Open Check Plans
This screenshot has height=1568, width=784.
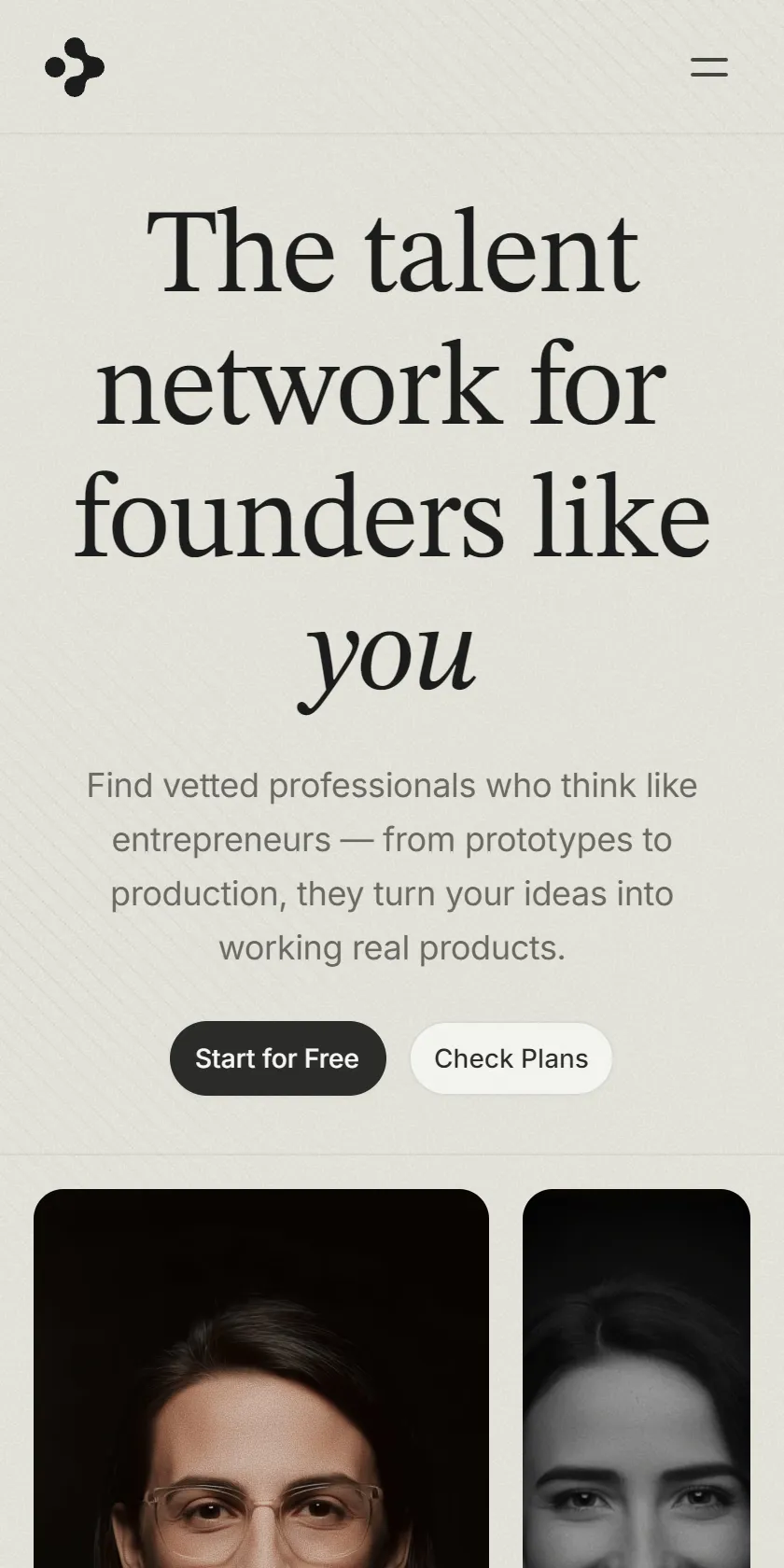pos(511,1058)
